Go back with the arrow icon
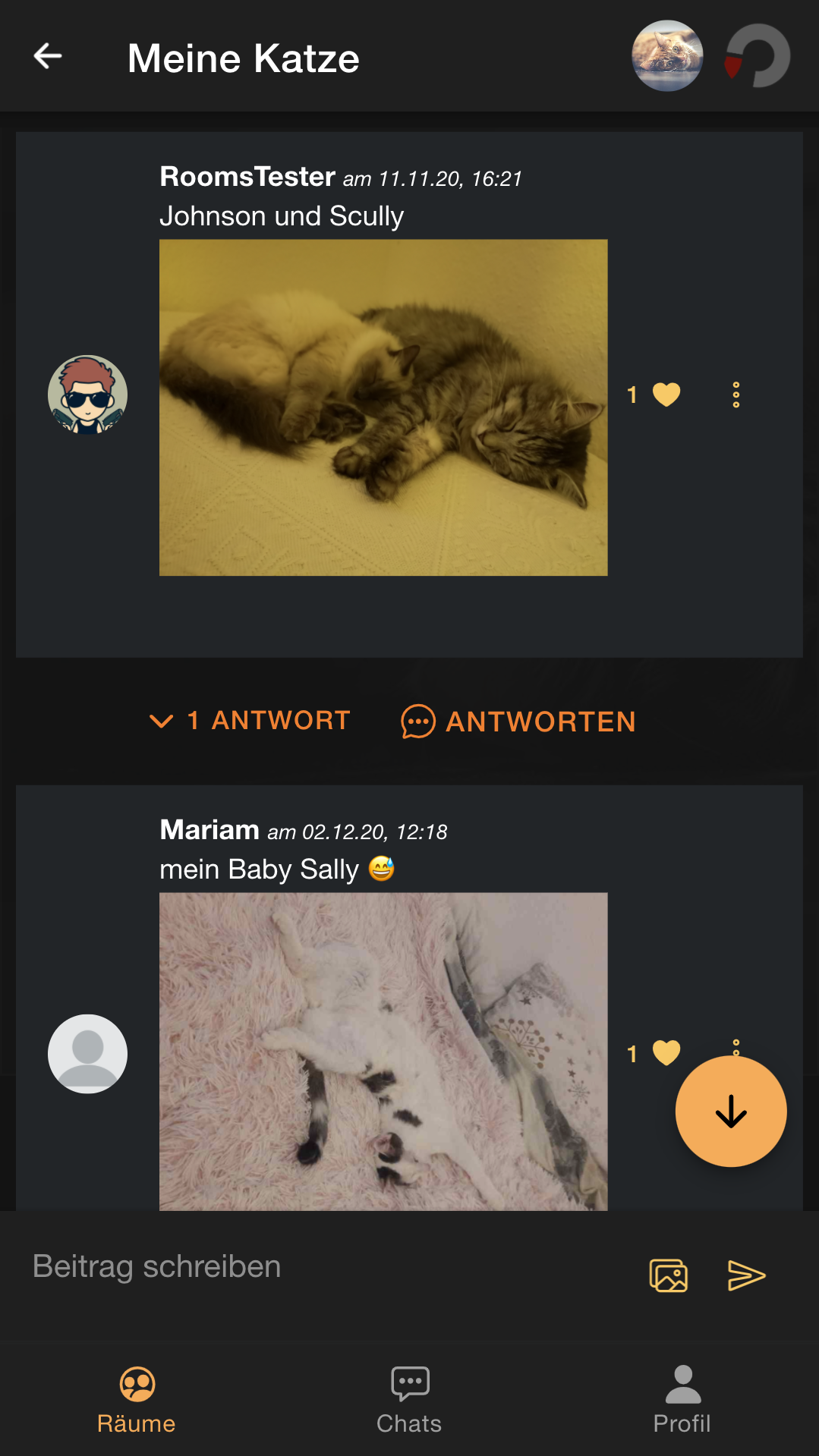The image size is (819, 1456). (48, 56)
